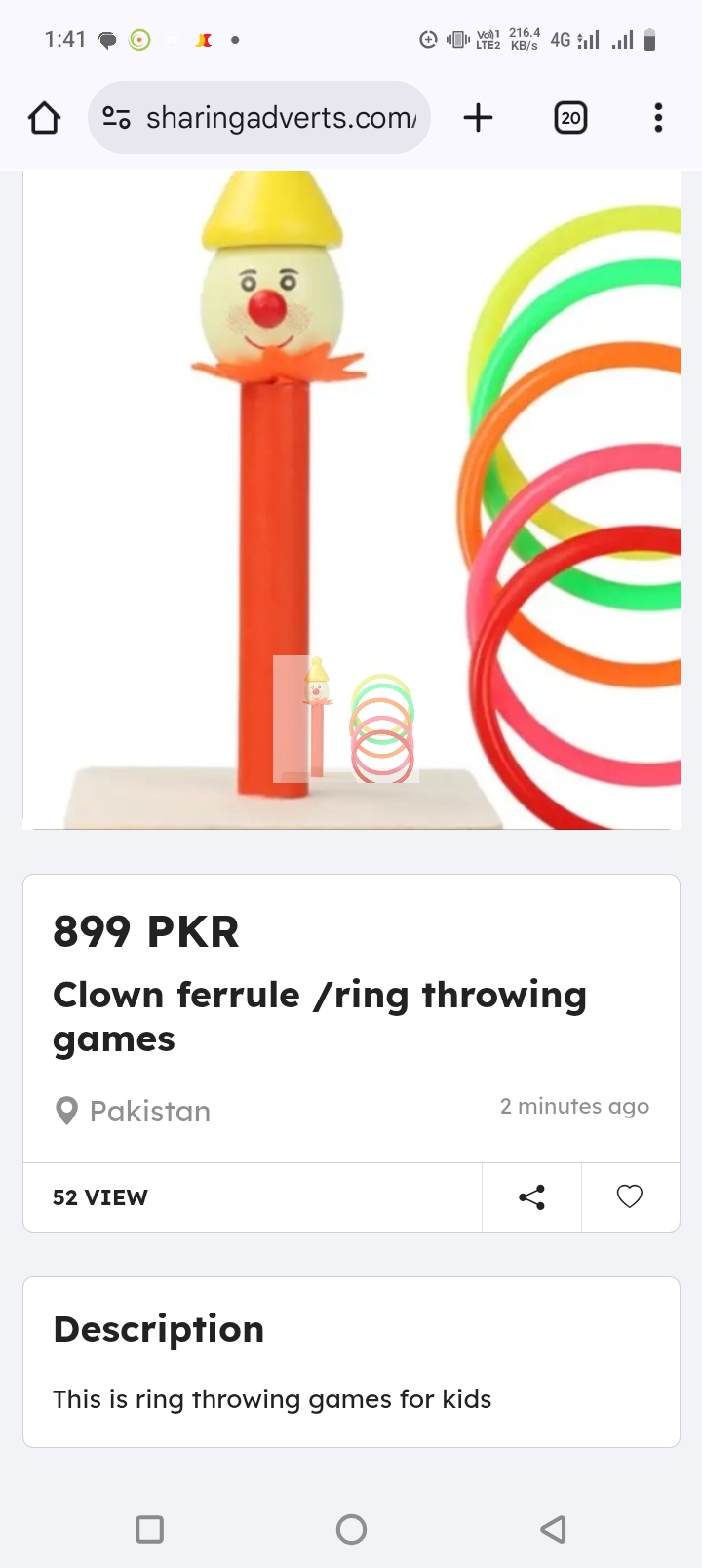Go to the browser home page

coord(44,118)
